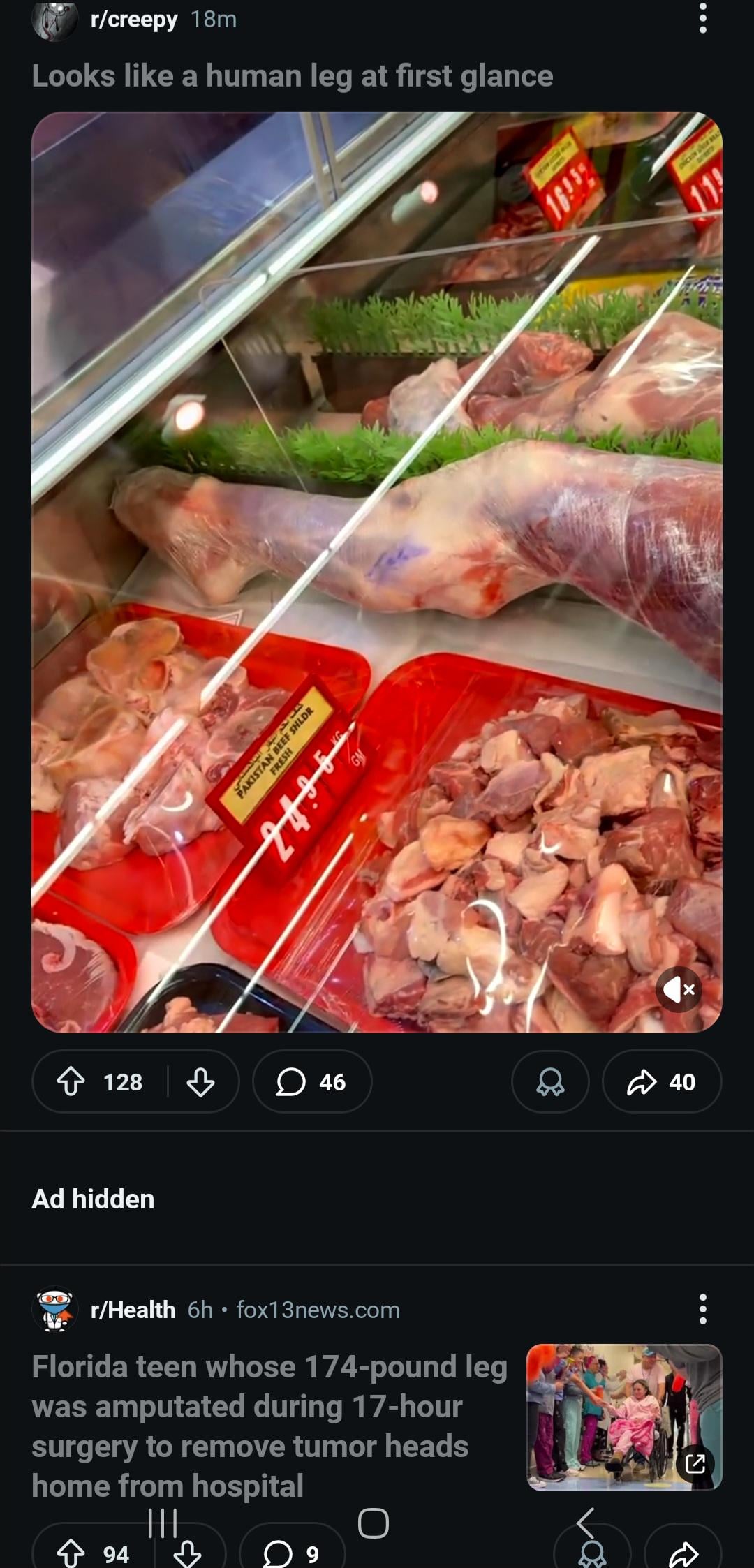
Task: Upvote the human leg post
Action: click(71, 1082)
